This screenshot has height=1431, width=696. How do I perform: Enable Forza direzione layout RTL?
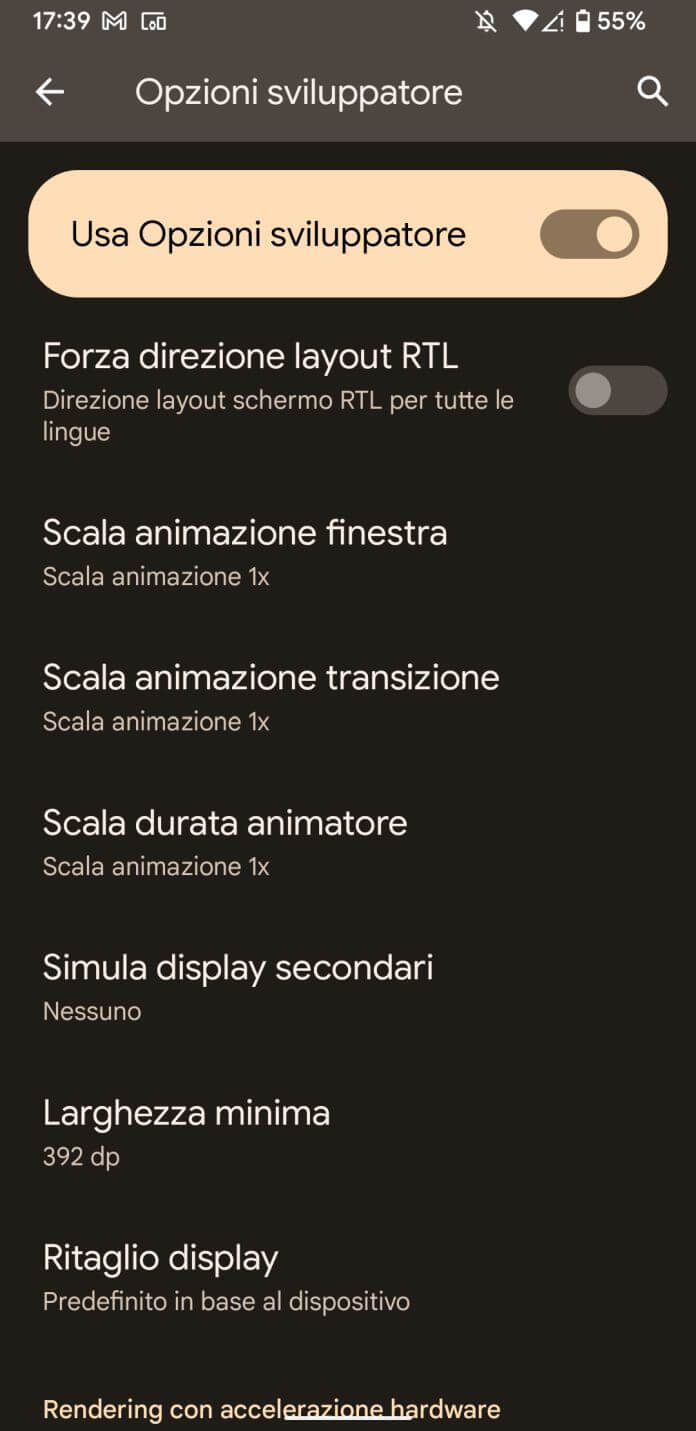point(617,390)
